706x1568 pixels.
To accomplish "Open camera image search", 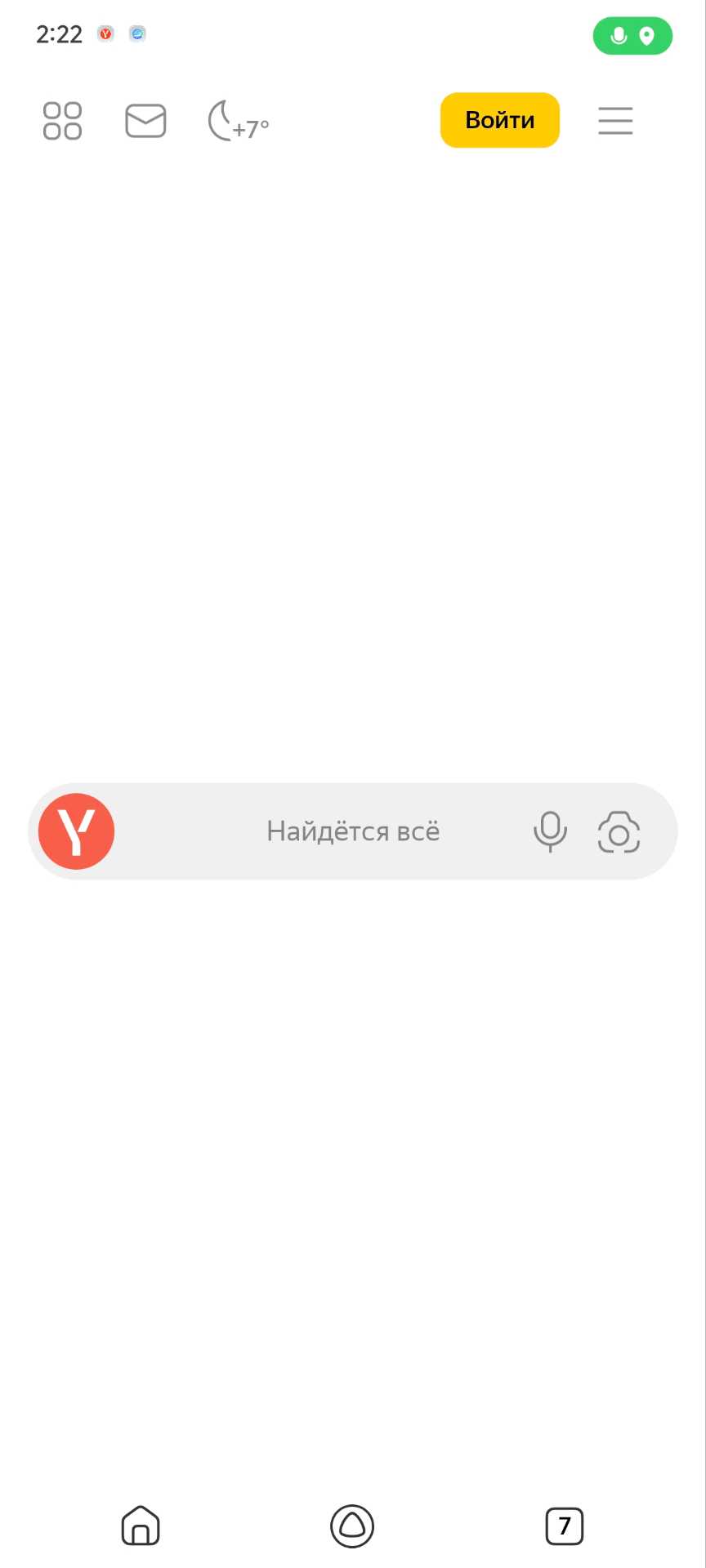I will [619, 832].
